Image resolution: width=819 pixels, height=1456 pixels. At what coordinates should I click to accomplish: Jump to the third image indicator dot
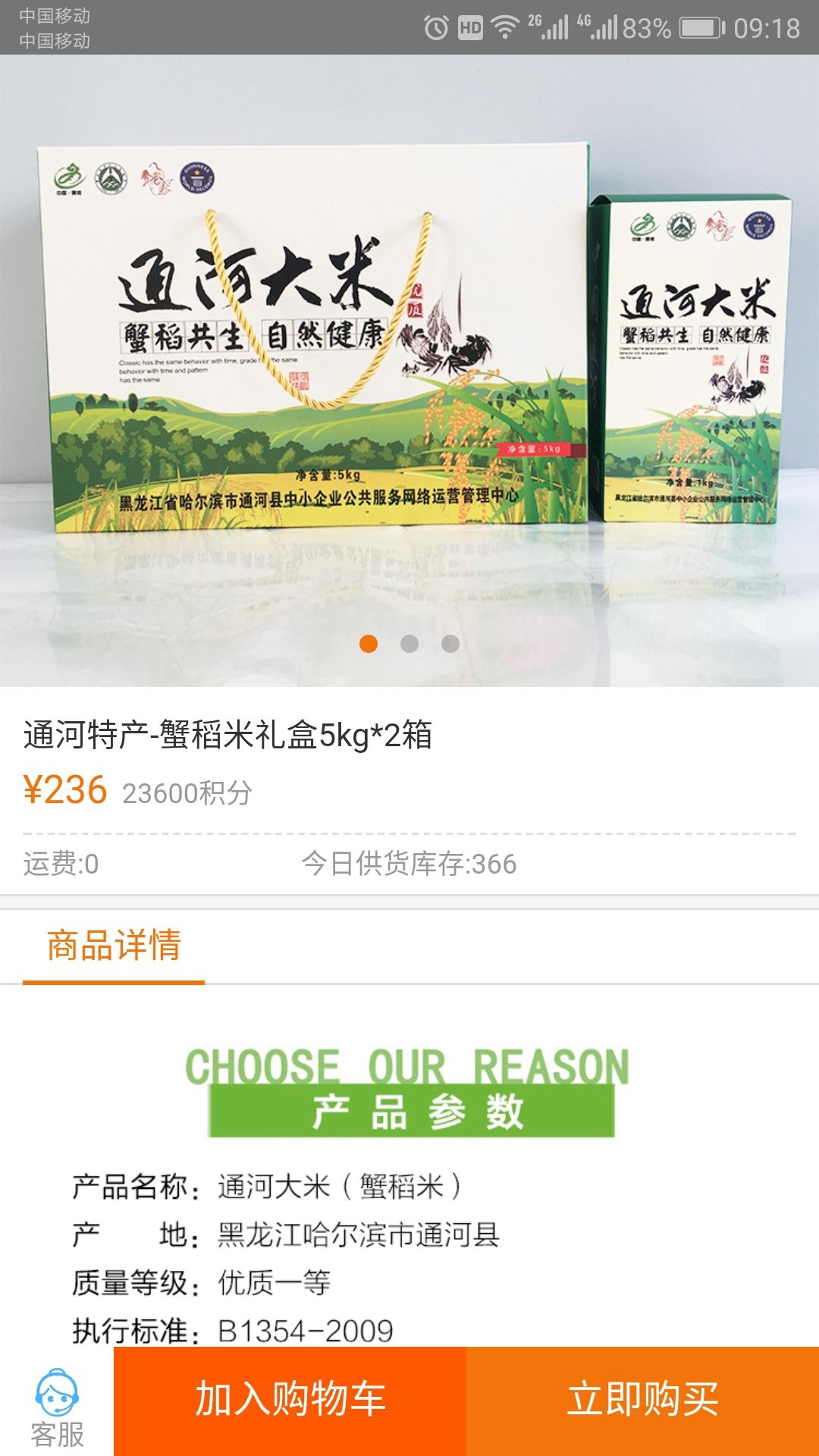450,644
